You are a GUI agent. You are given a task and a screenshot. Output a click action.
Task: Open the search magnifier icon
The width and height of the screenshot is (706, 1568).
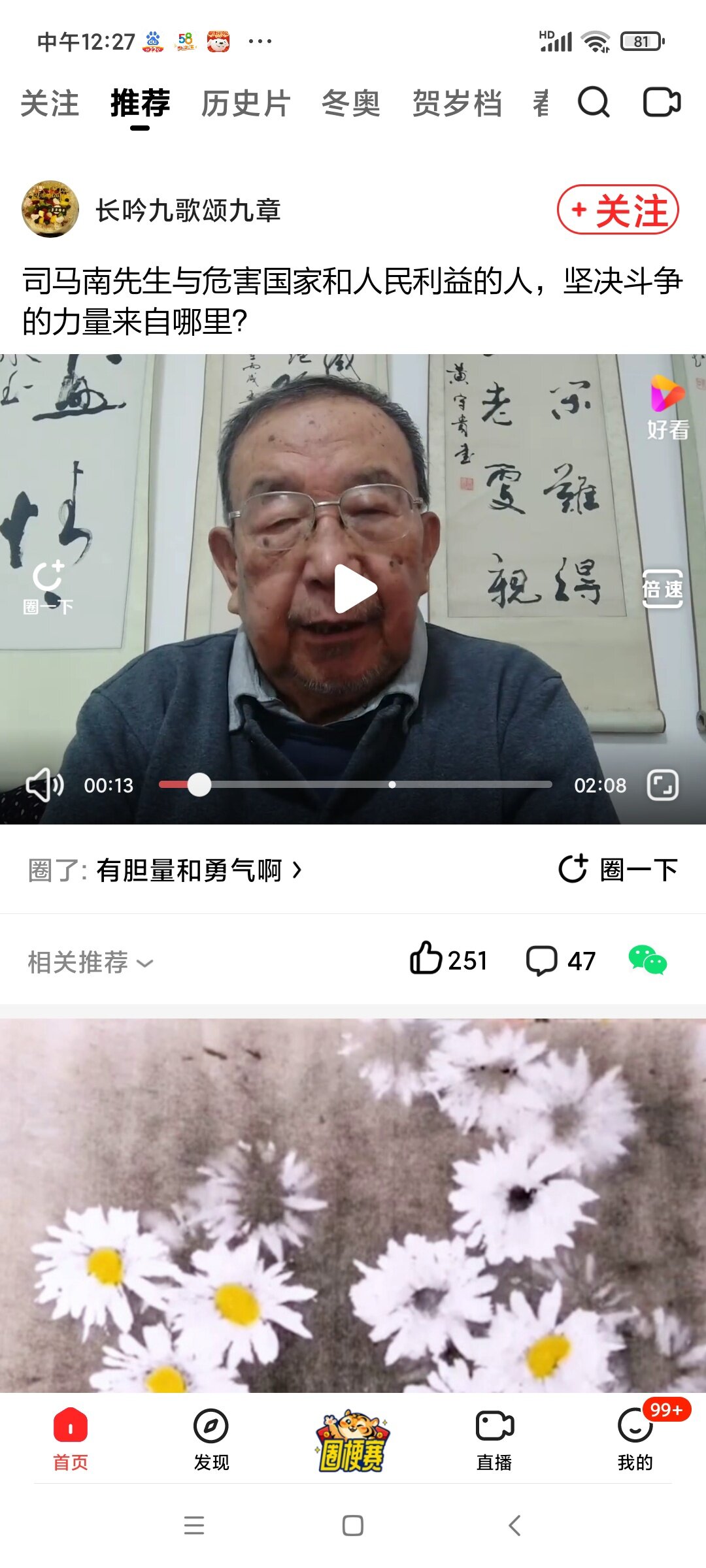(594, 103)
